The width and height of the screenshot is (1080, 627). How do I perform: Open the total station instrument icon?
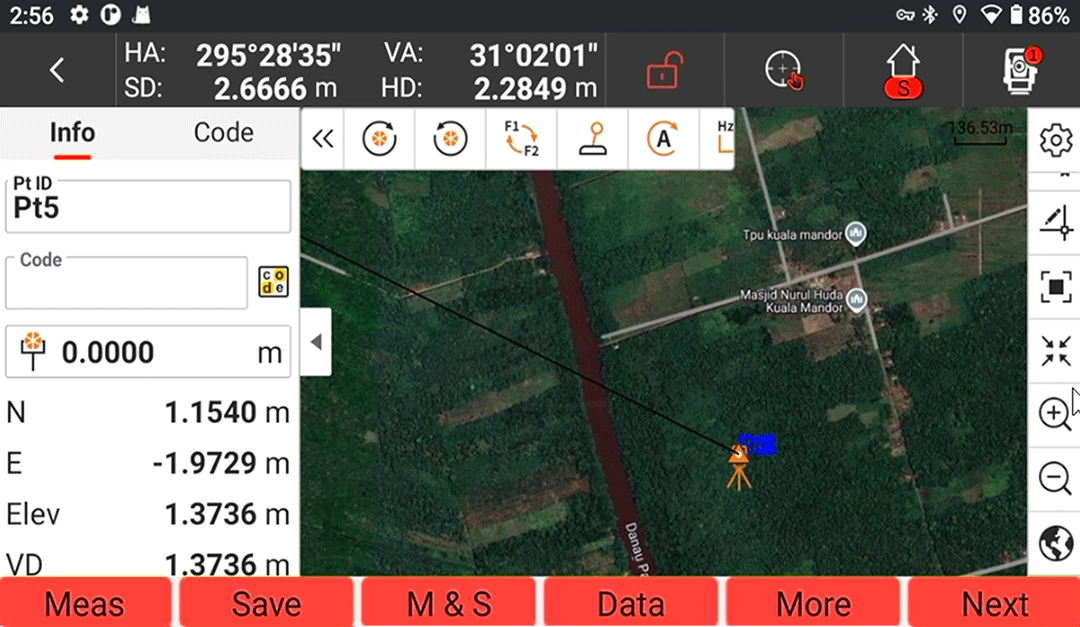pos(1021,70)
